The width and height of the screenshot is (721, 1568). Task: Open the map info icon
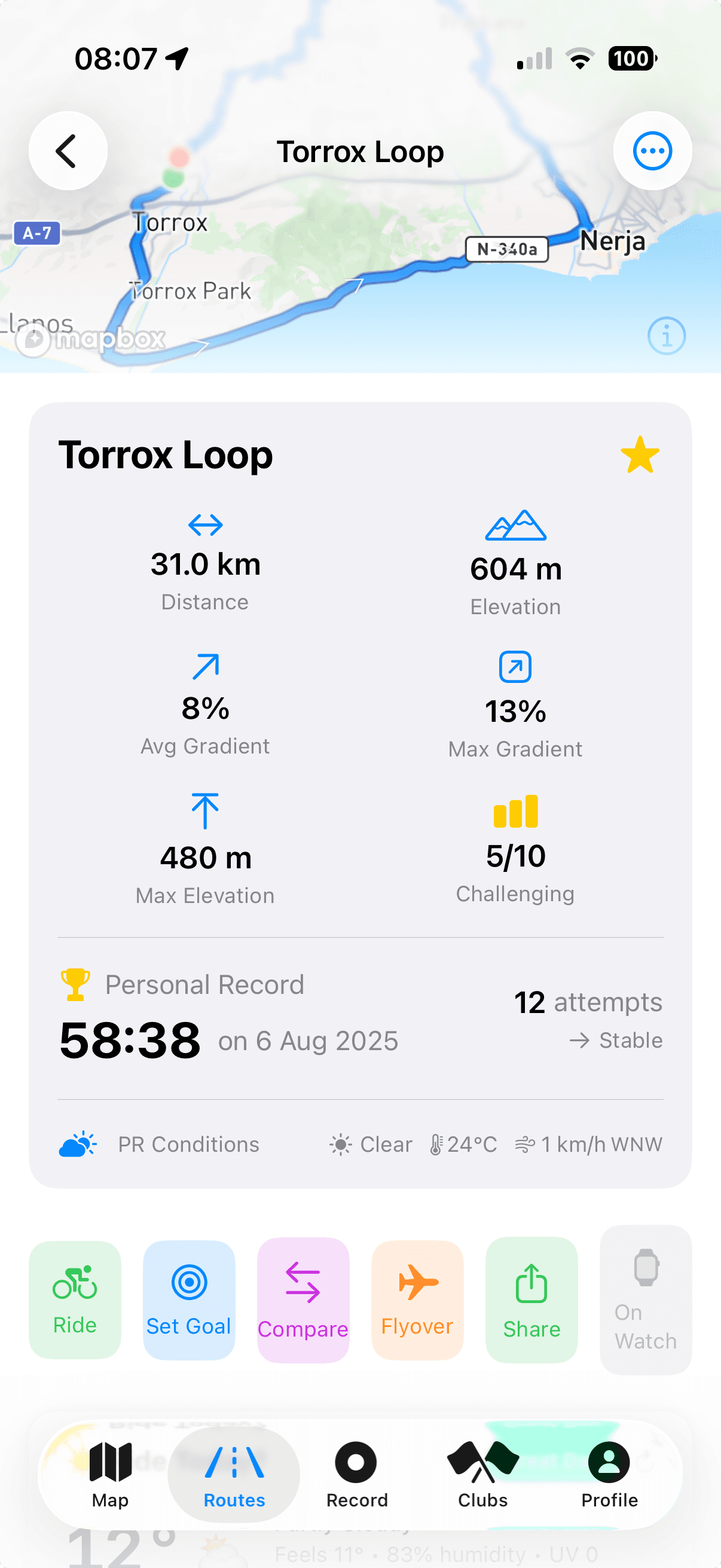click(x=667, y=335)
